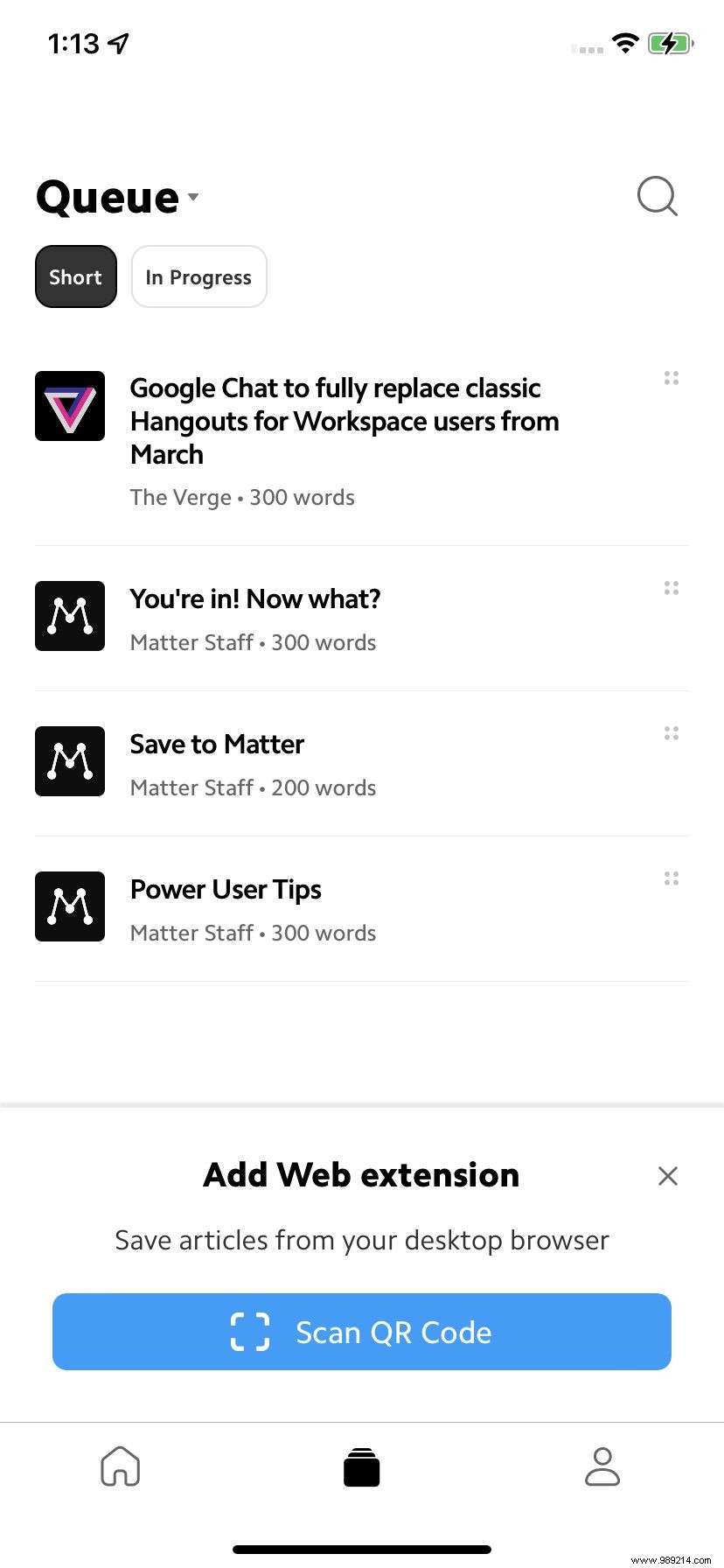Dismiss the Add Web extension banner
The height and width of the screenshot is (1568, 724).
[x=667, y=1176]
